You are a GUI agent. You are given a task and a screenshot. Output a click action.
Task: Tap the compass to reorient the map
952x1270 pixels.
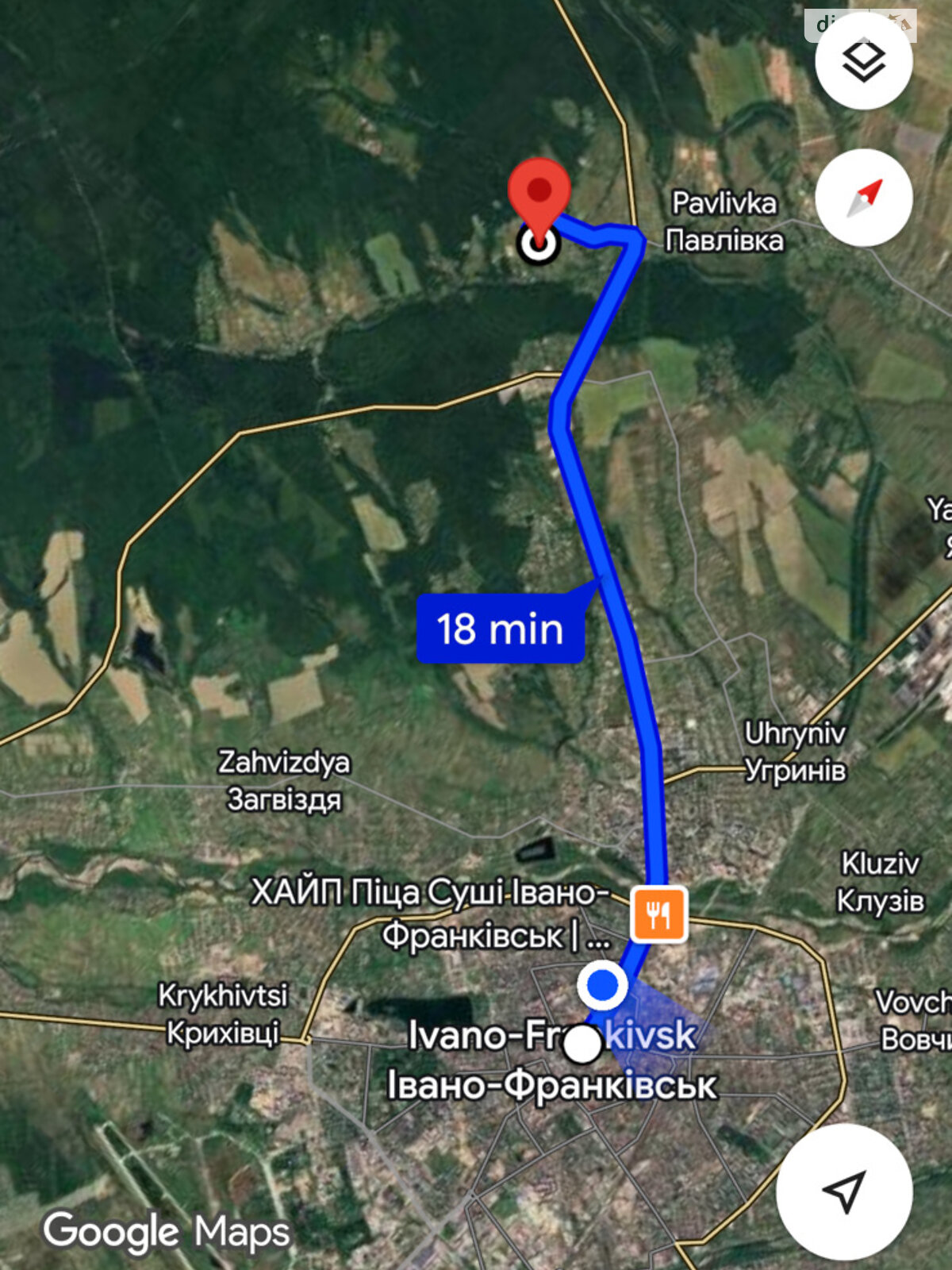pos(863,198)
